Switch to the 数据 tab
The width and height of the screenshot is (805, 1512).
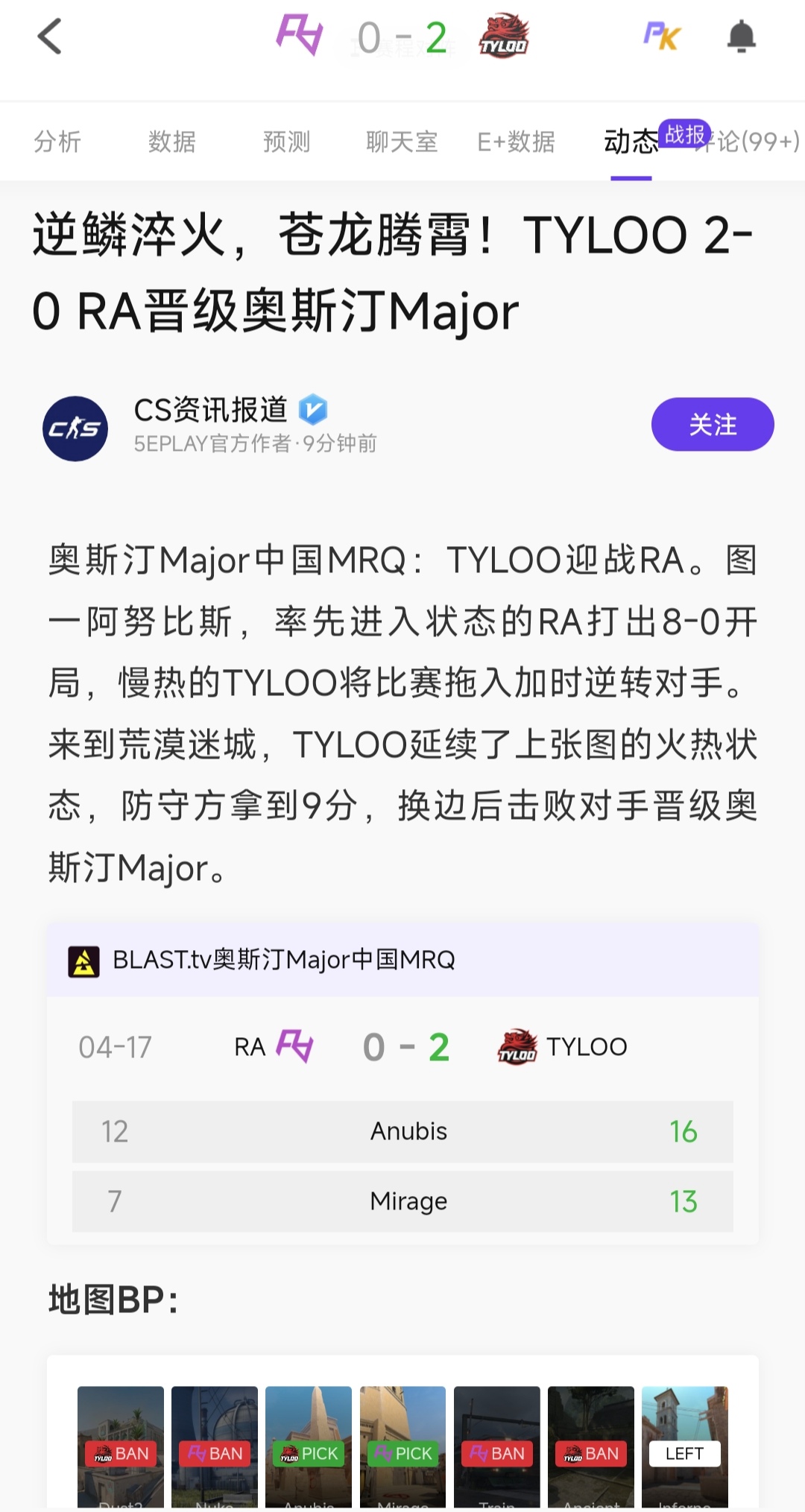(172, 141)
